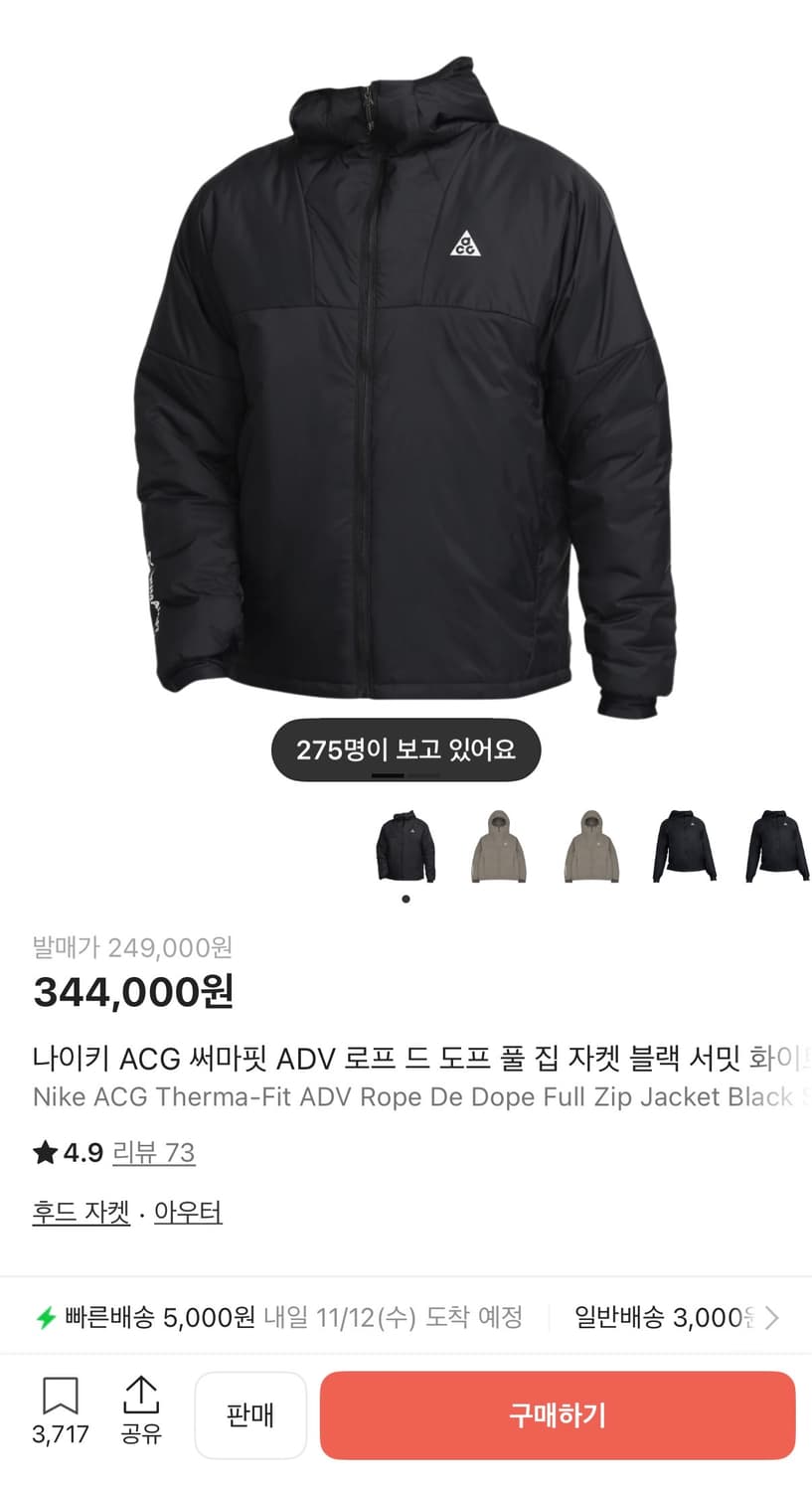Screen dimensions: 812x1491
Task: Click the 판매 sell button
Action: point(249,1415)
